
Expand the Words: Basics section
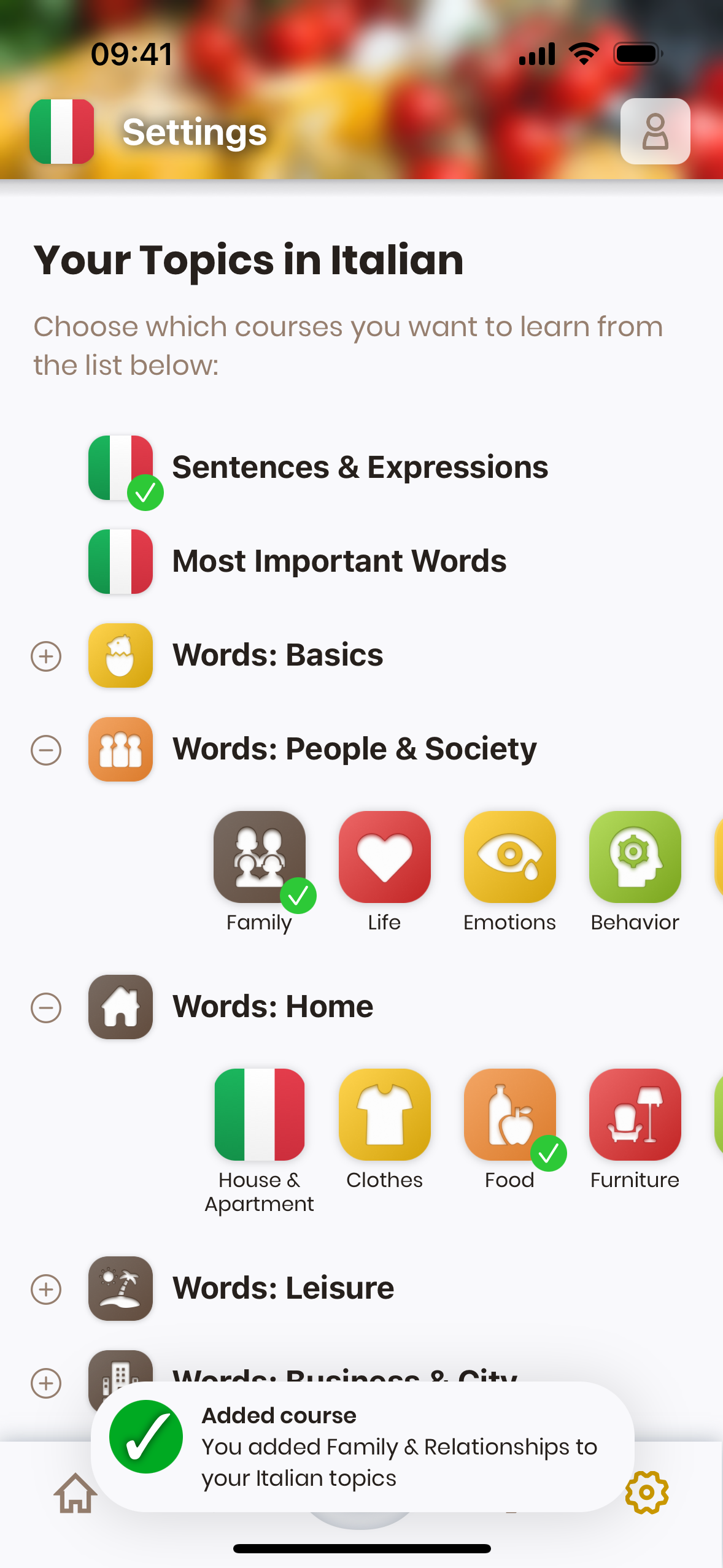pyautogui.click(x=46, y=656)
